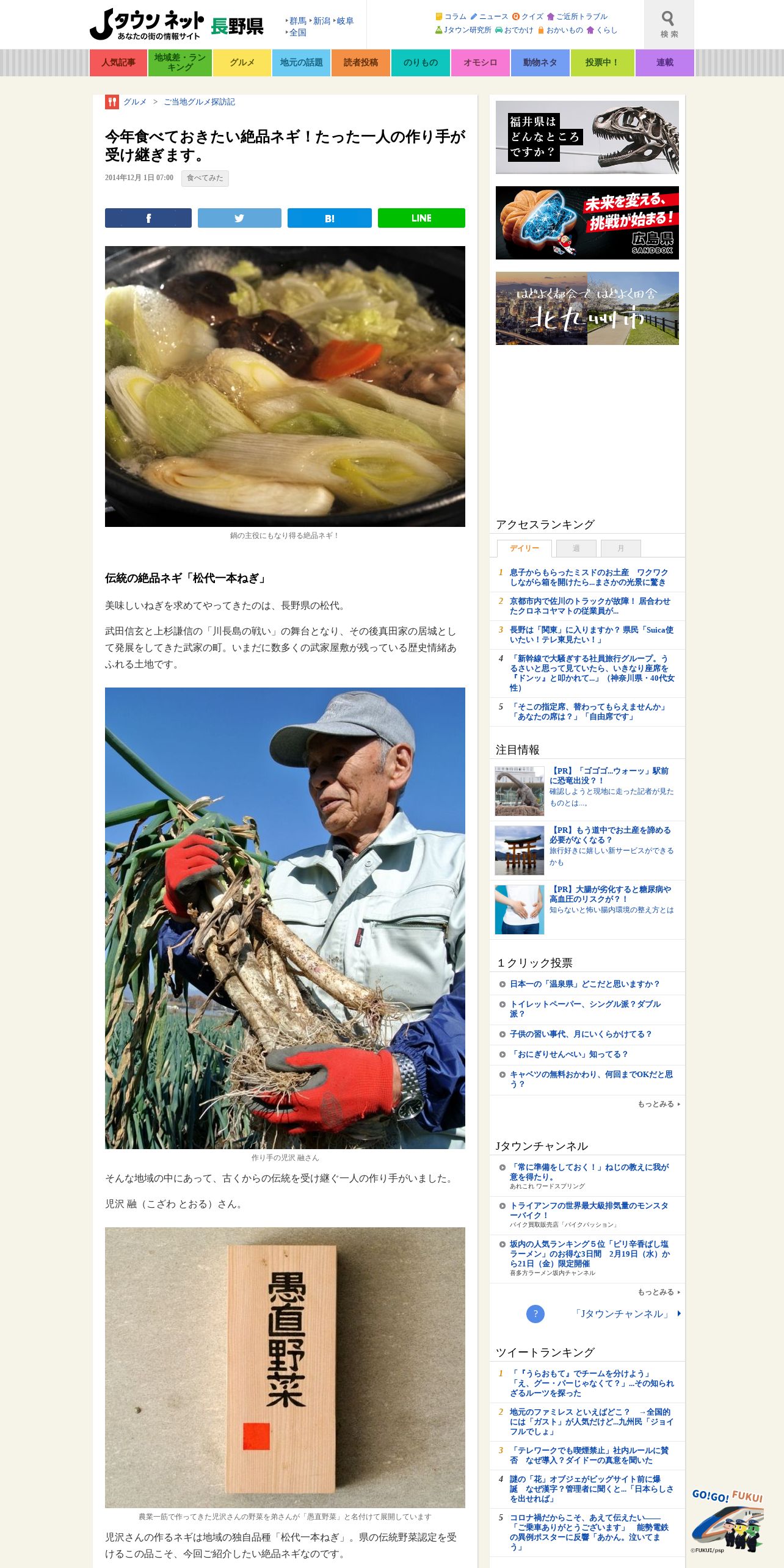
Task: Open the 北九州市 banner
Action: (x=587, y=308)
